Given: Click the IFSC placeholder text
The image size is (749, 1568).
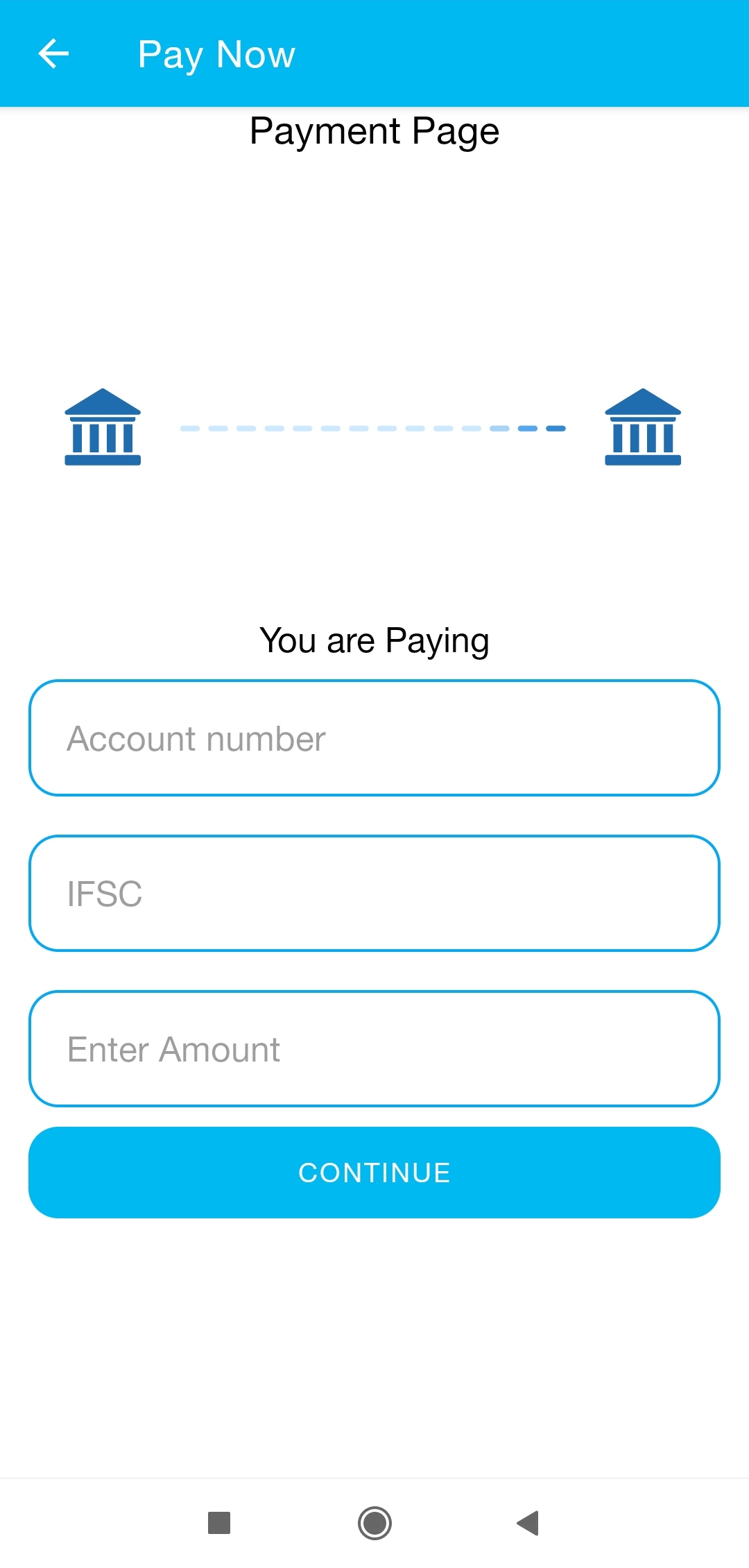Looking at the screenshot, I should click(x=105, y=894).
